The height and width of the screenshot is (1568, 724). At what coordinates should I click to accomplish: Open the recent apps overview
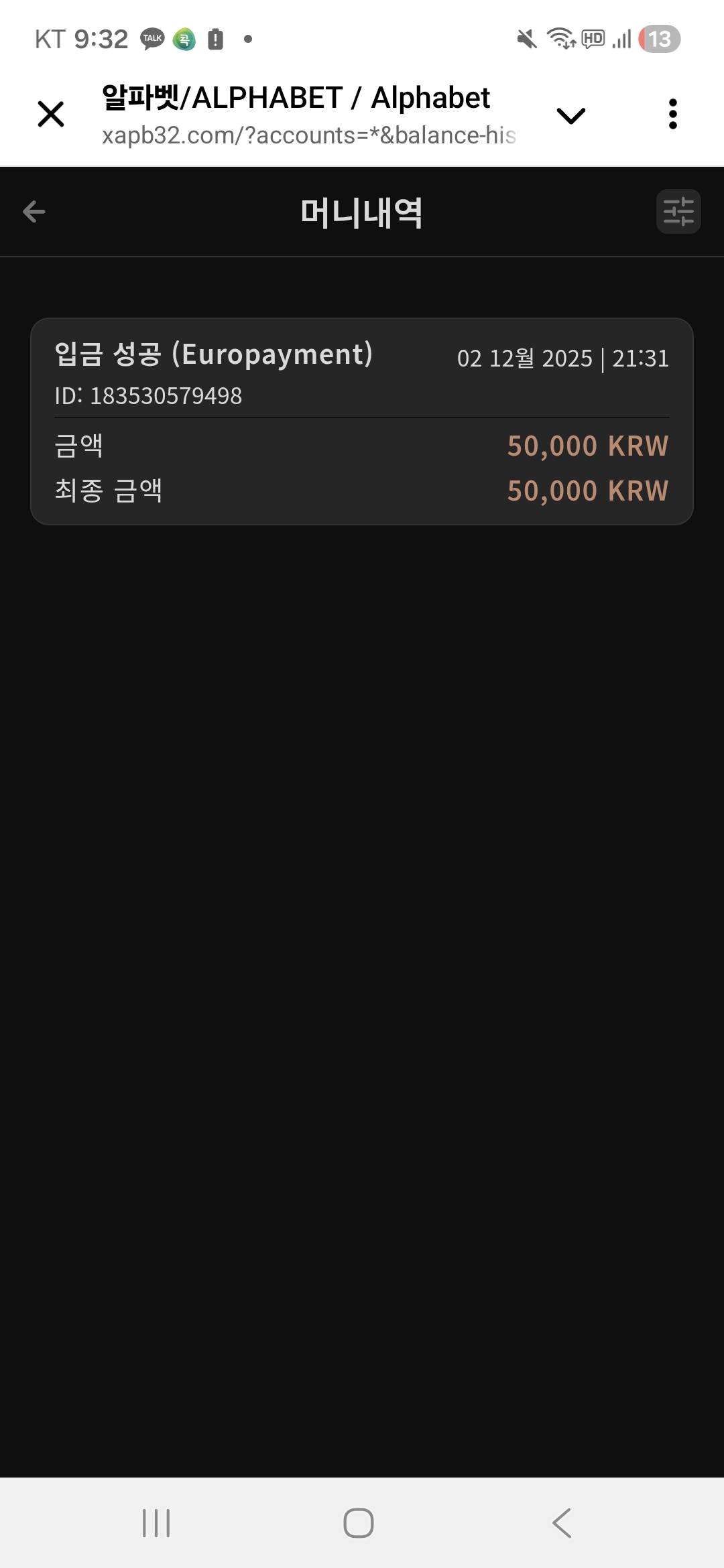(x=156, y=1522)
